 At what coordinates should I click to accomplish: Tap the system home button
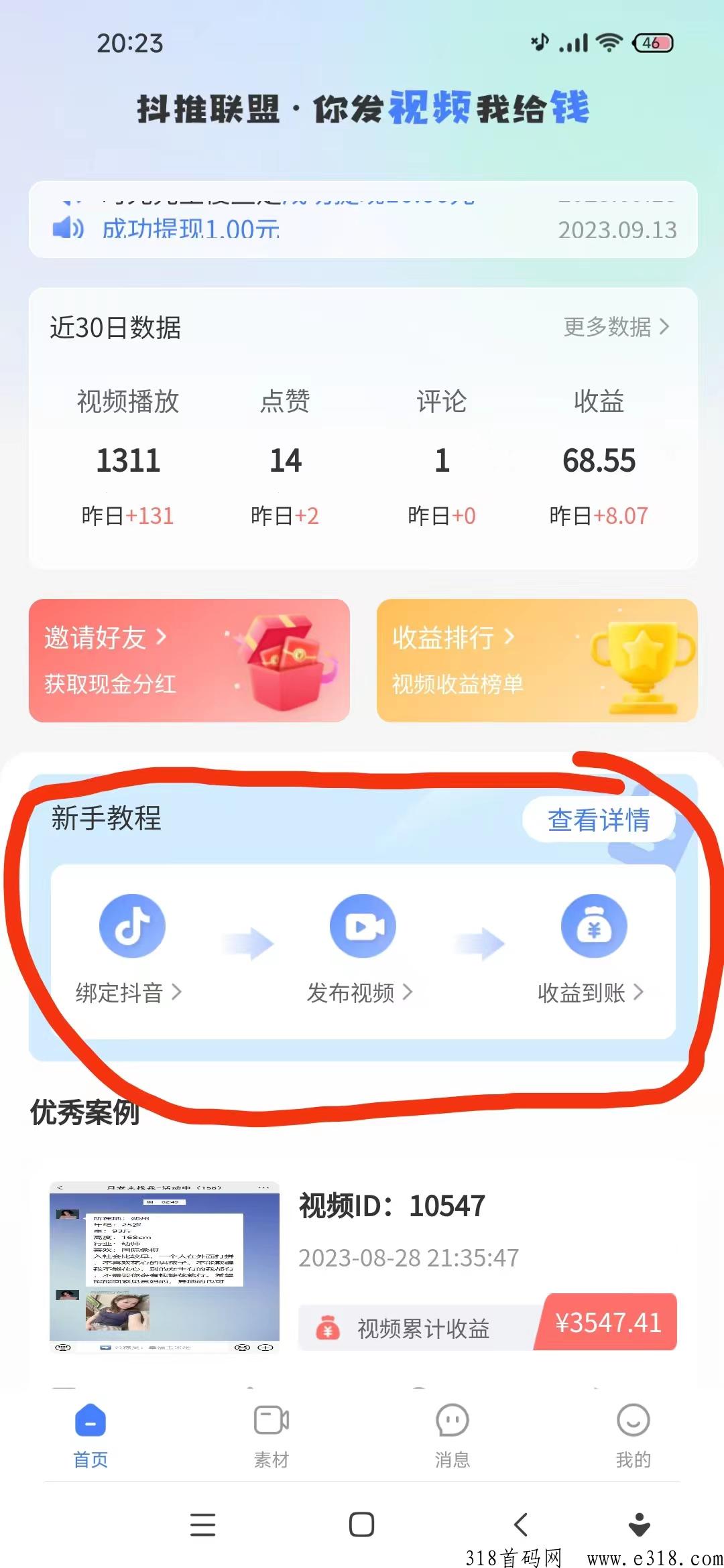pyautogui.click(x=361, y=1525)
